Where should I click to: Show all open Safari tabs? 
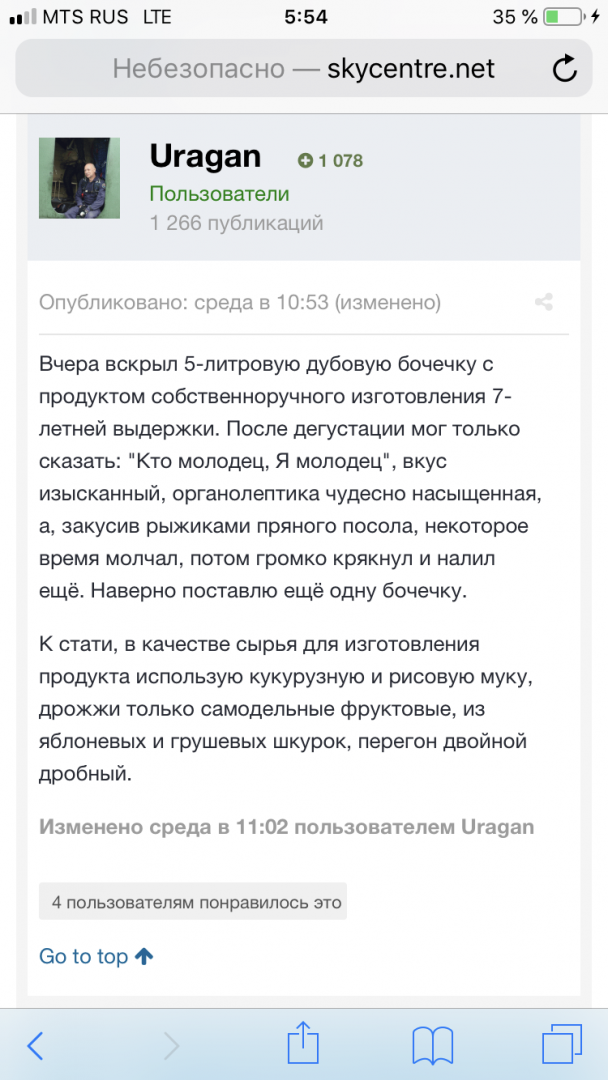click(562, 1045)
